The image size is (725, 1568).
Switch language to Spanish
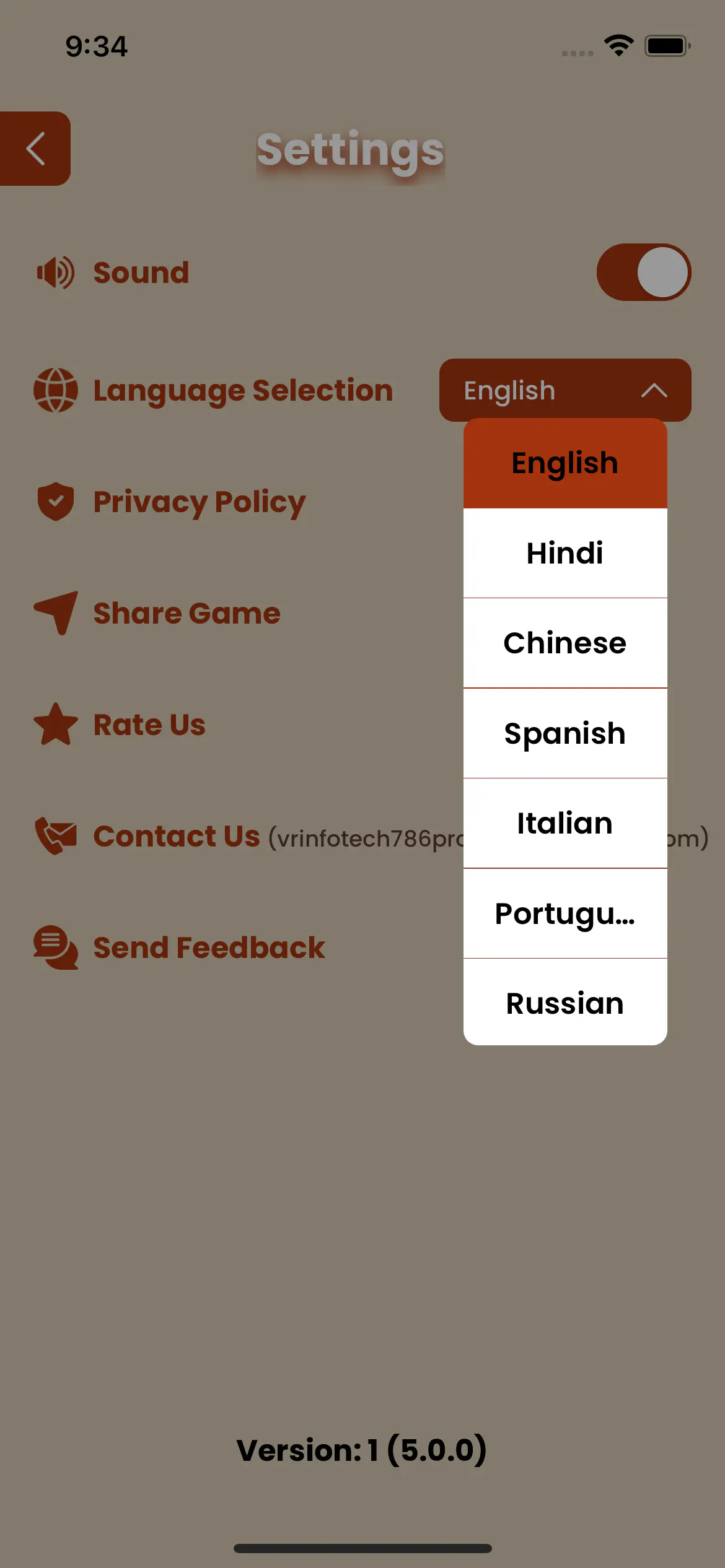pyautogui.click(x=565, y=733)
